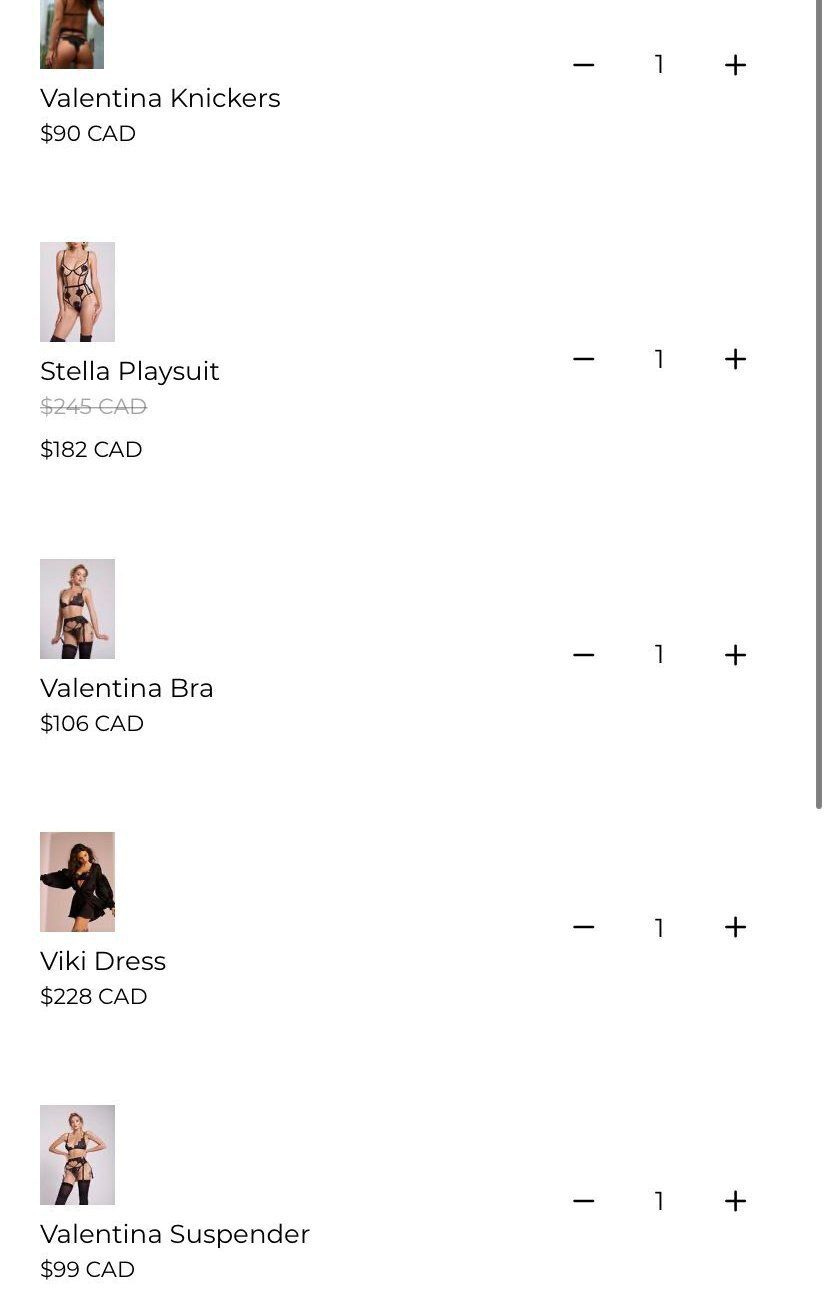Open the Valentina Knickers product image

tap(72, 34)
